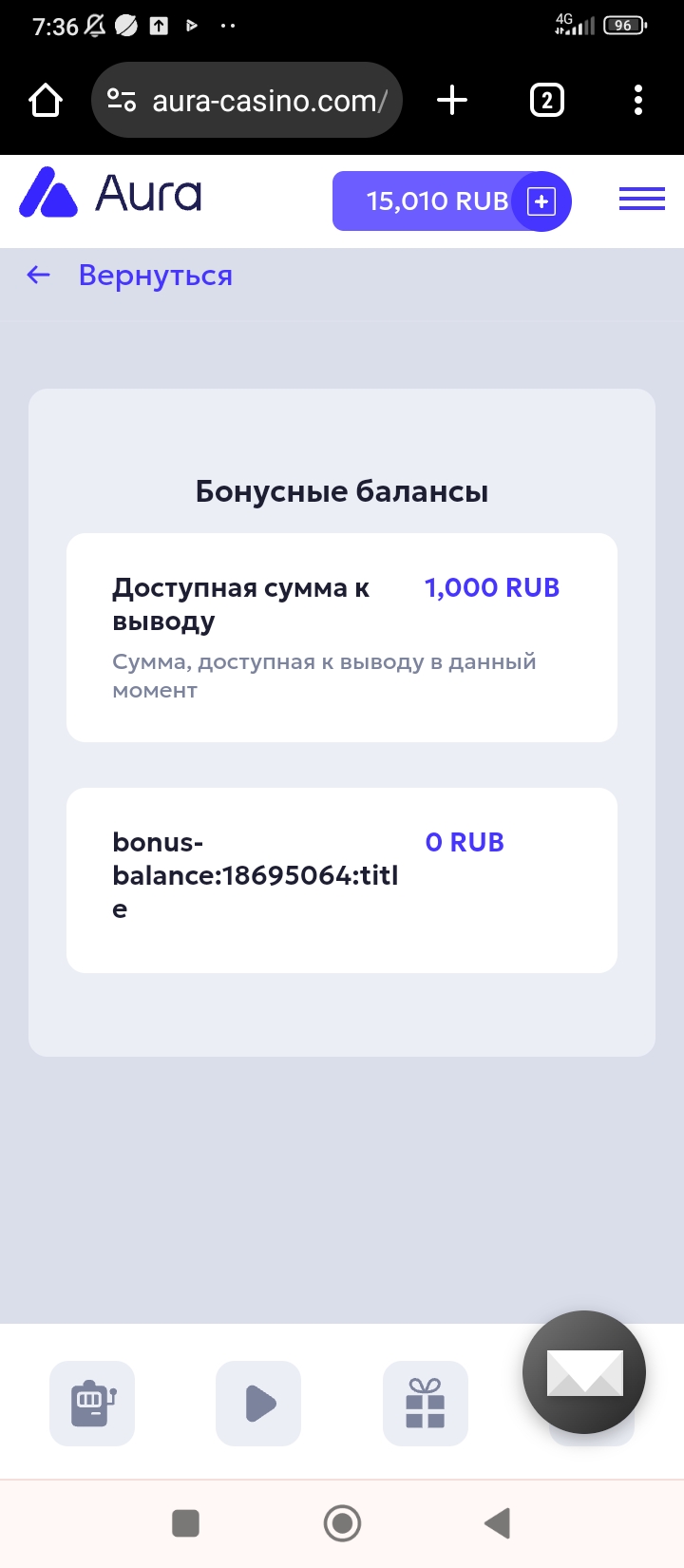Go to browser home page
This screenshot has width=684, height=1568.
[x=46, y=100]
